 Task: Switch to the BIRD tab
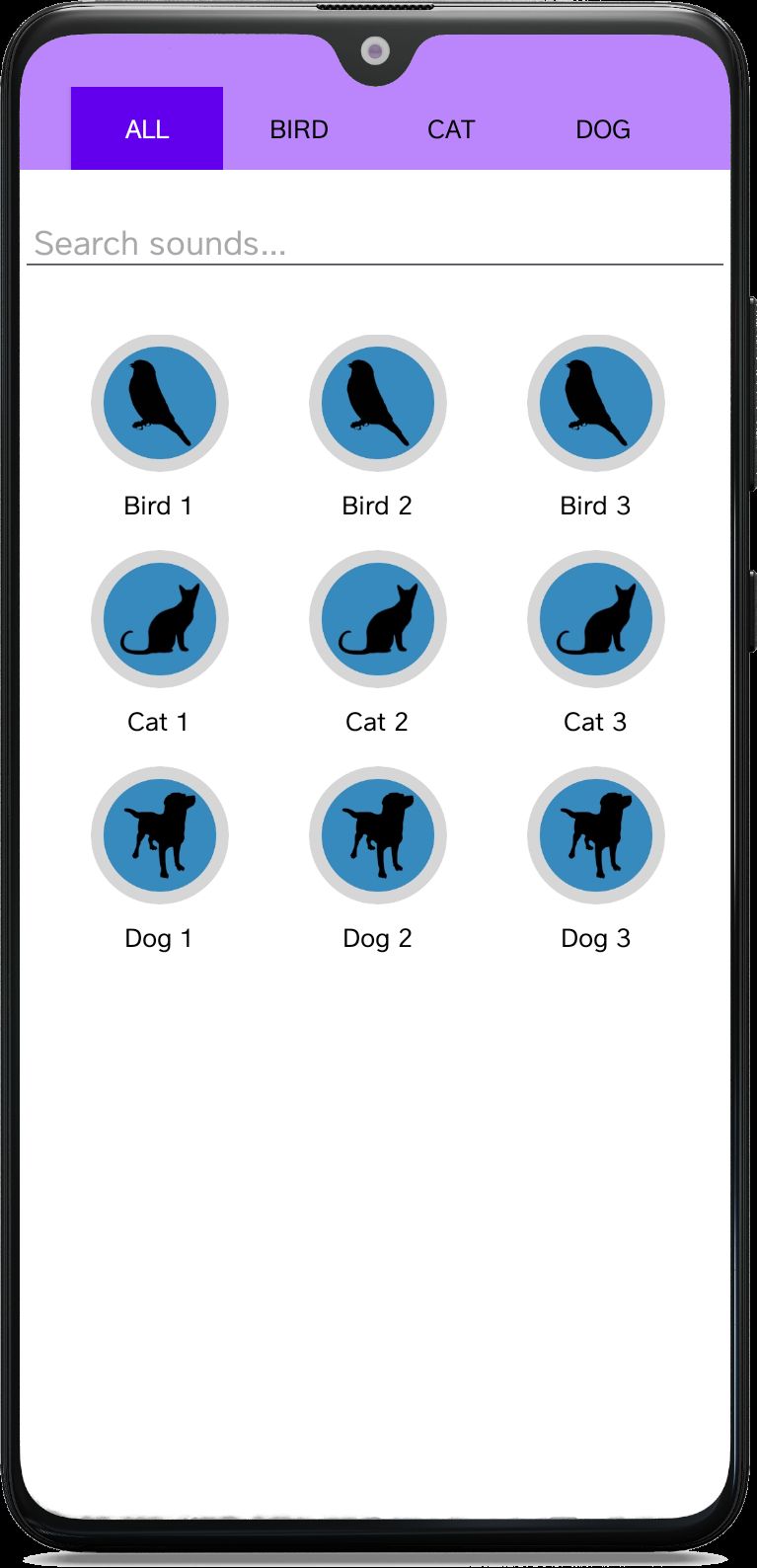[x=299, y=128]
